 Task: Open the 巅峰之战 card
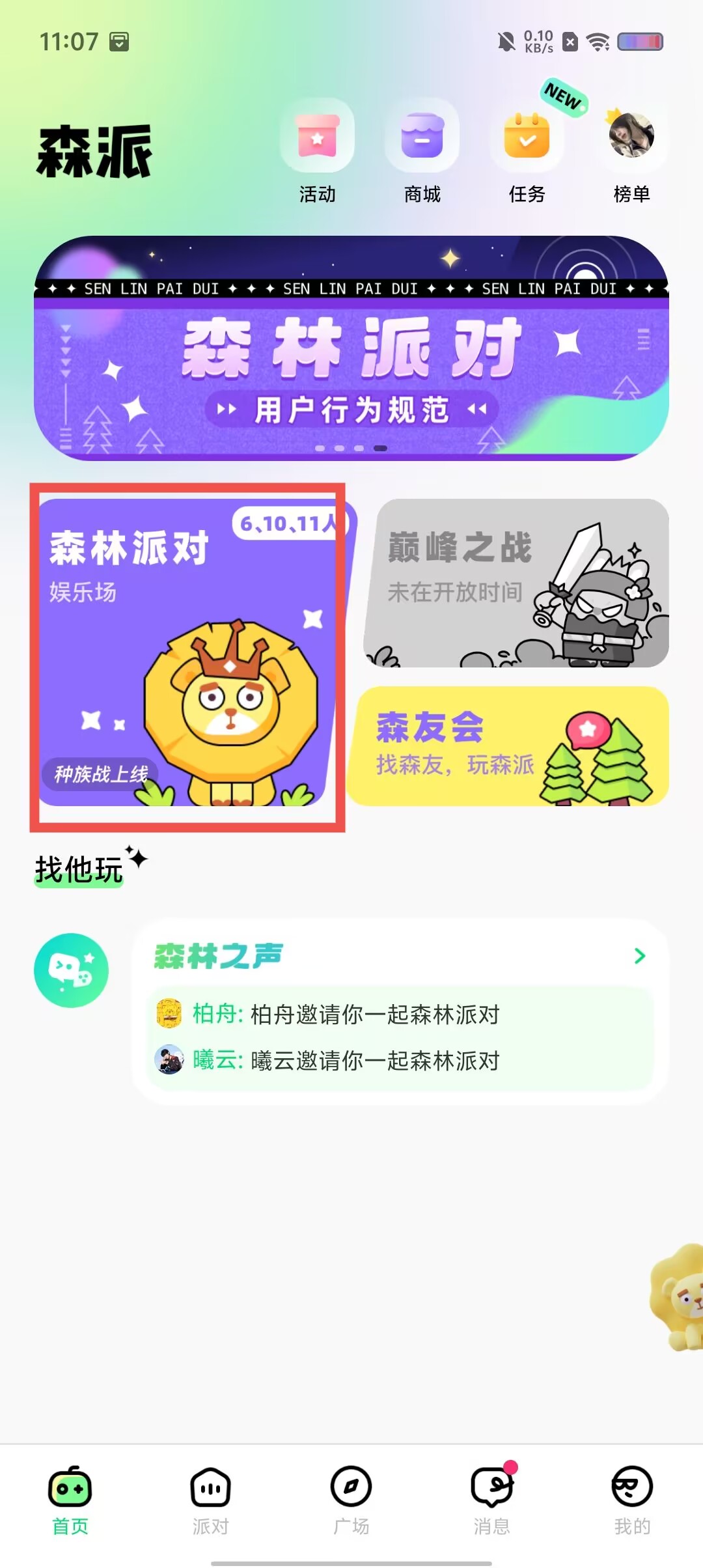[x=517, y=583]
